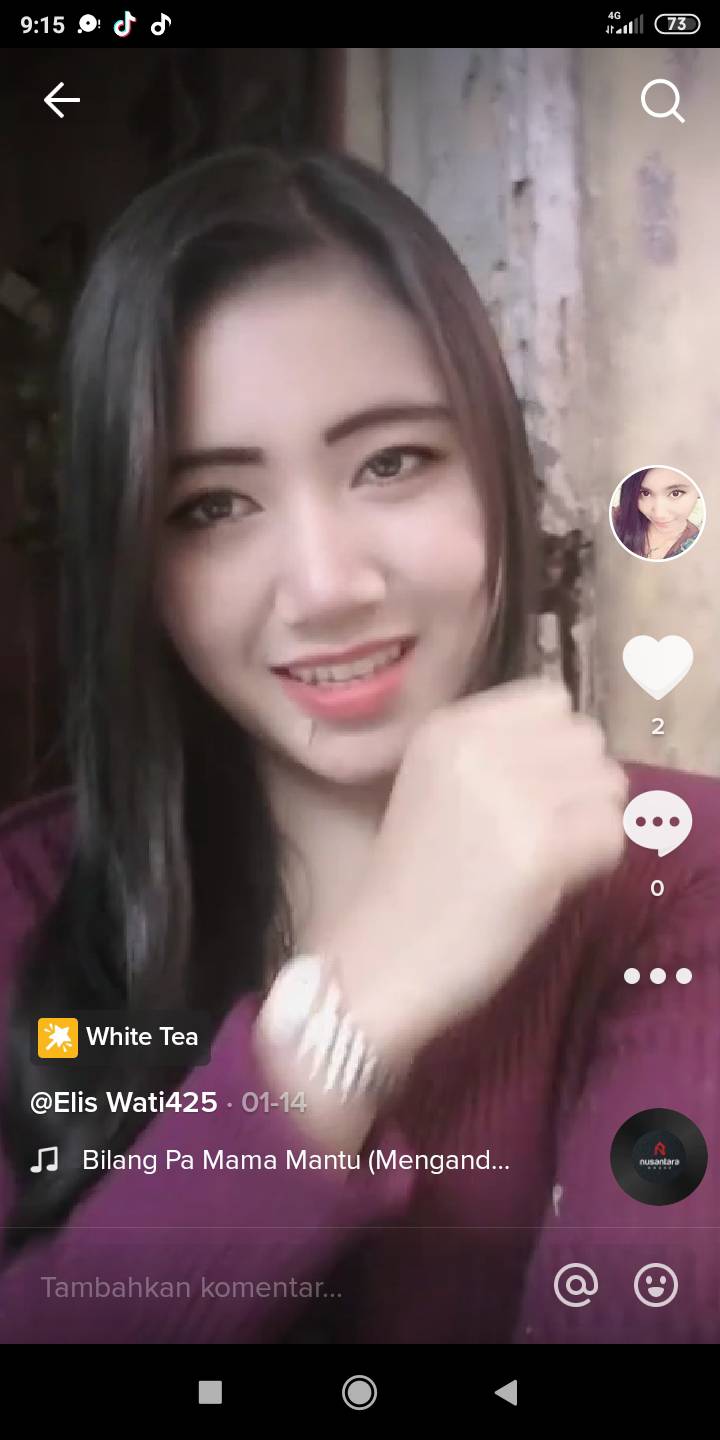Open the White Tea effect tag
The width and height of the screenshot is (720, 1440).
pyautogui.click(x=119, y=1037)
